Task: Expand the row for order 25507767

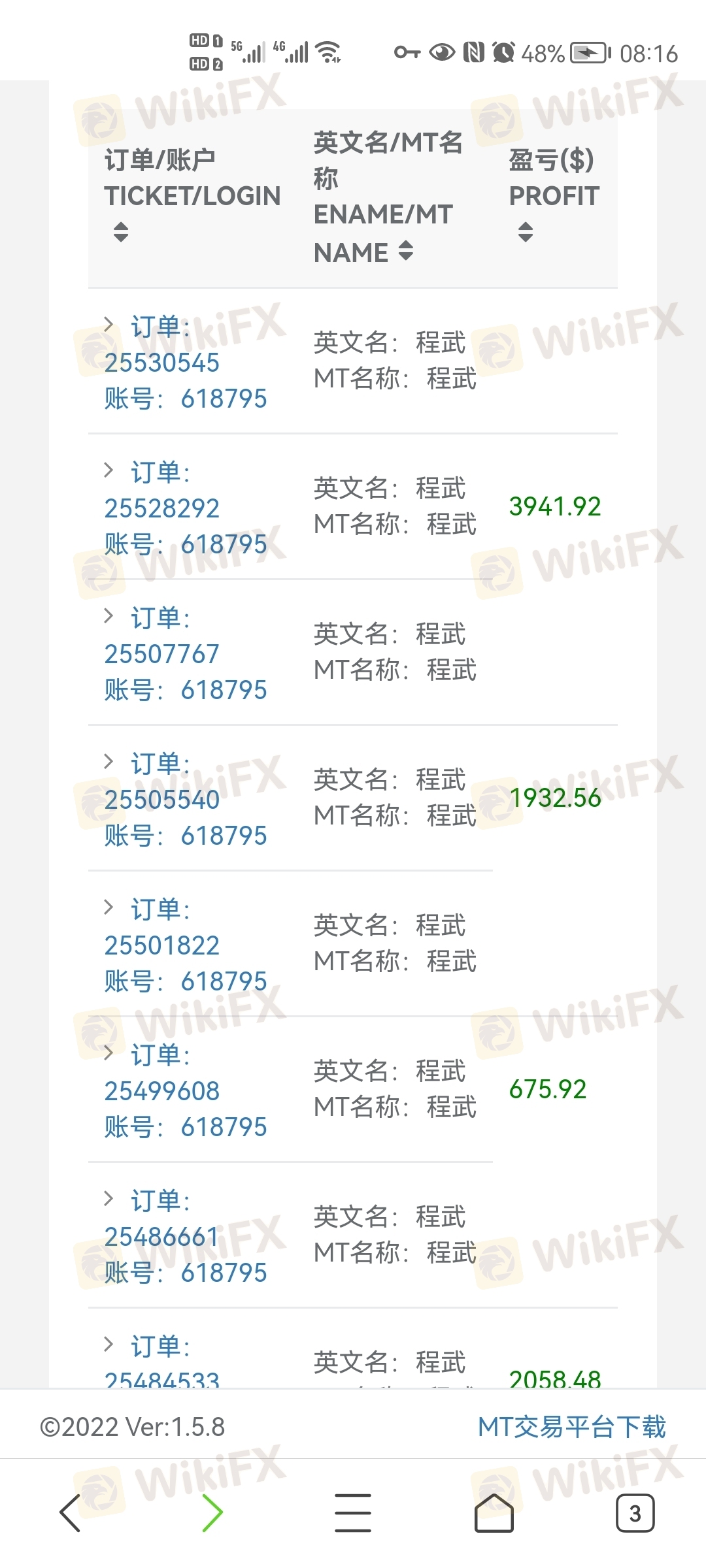Action: (x=109, y=615)
